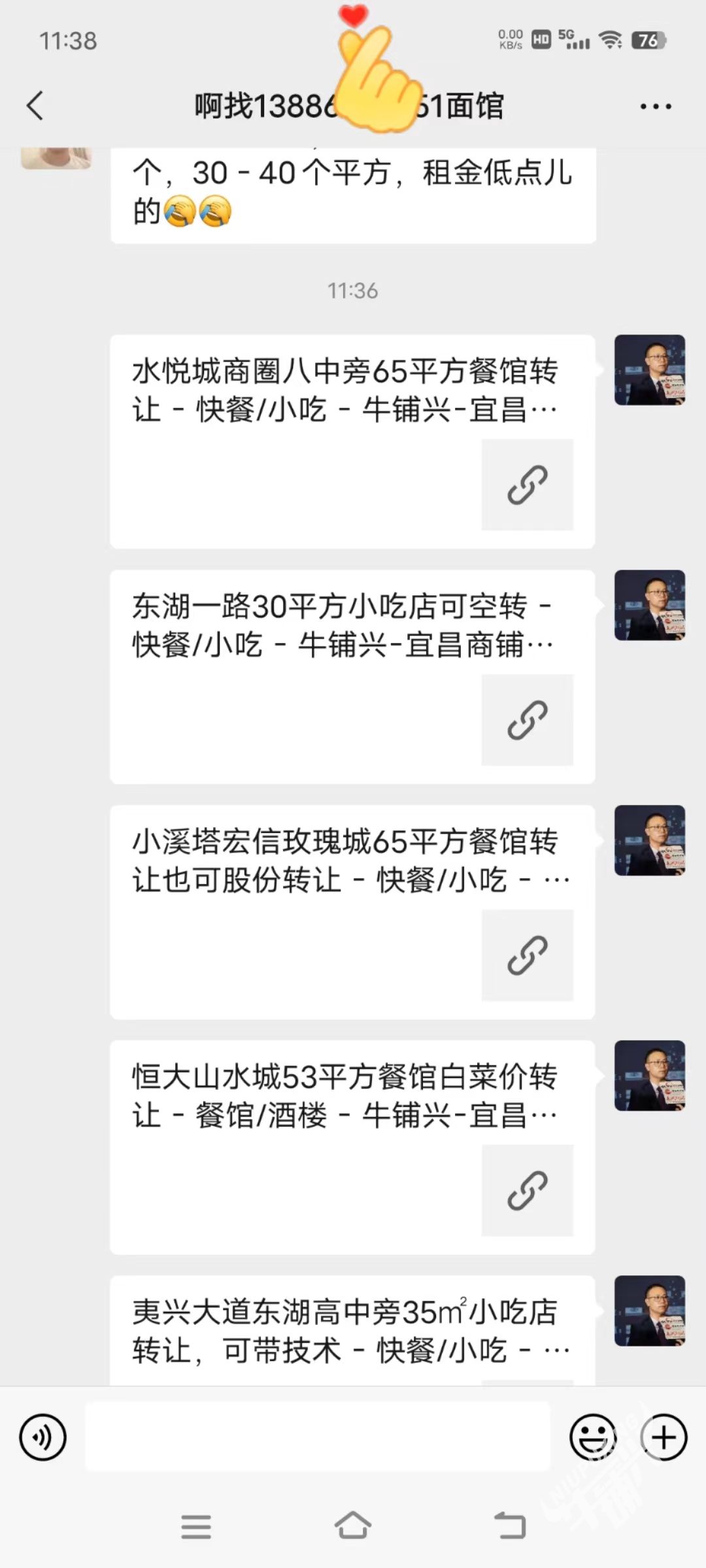Go back to the chat list

click(35, 106)
